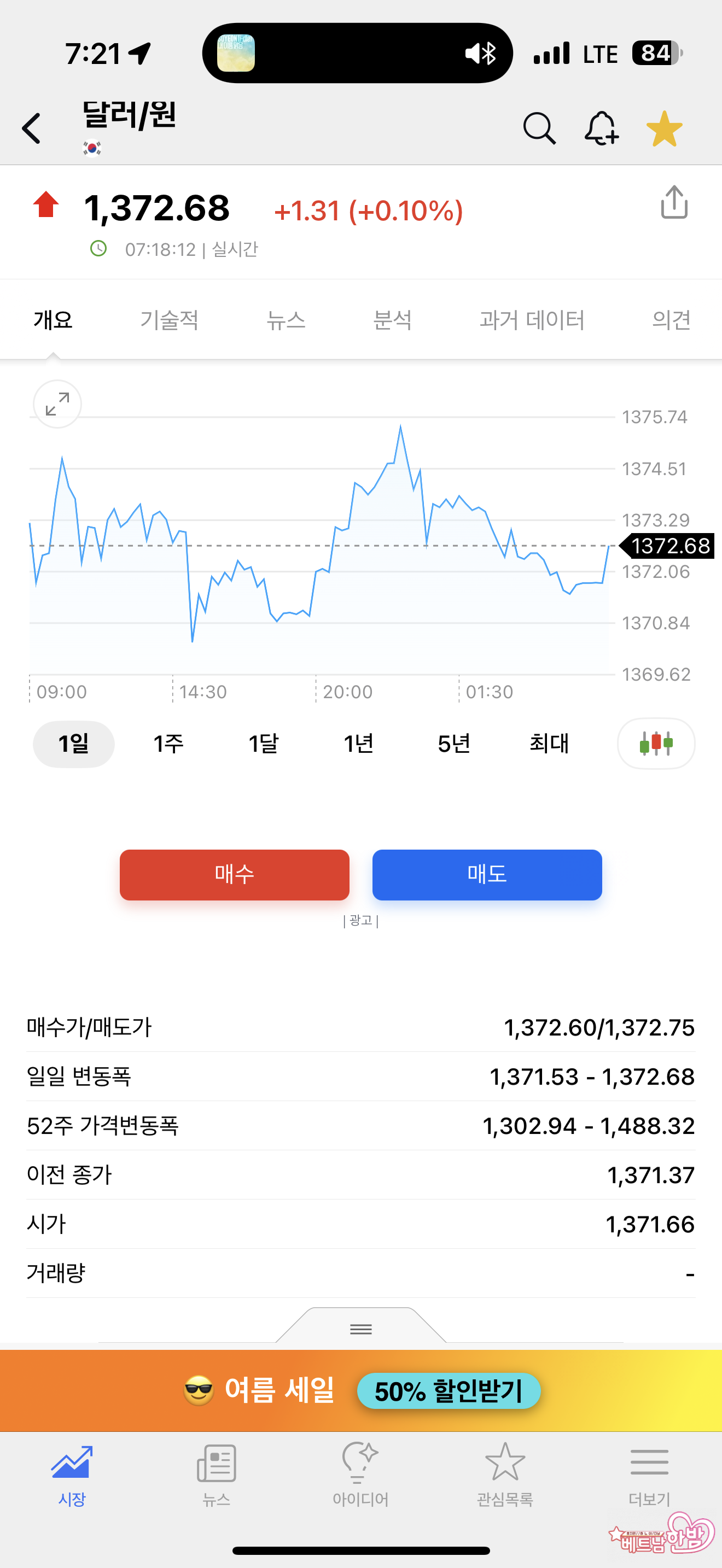Change chart type to candlesticks
The width and height of the screenshot is (722, 1568).
[x=656, y=743]
